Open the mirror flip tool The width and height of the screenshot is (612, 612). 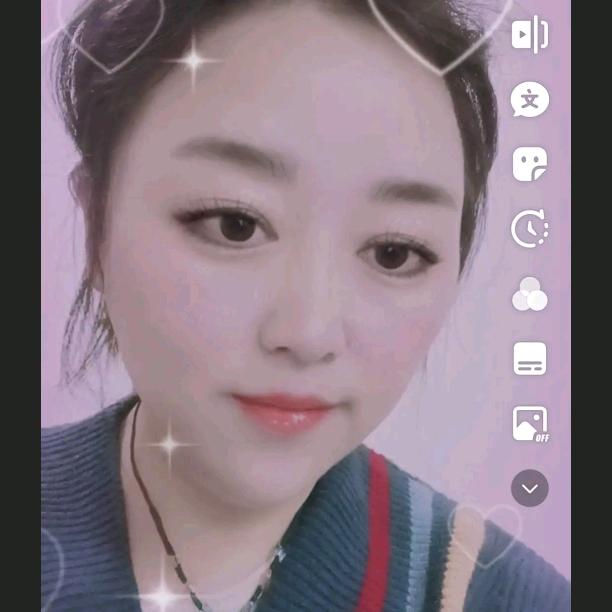[530, 35]
